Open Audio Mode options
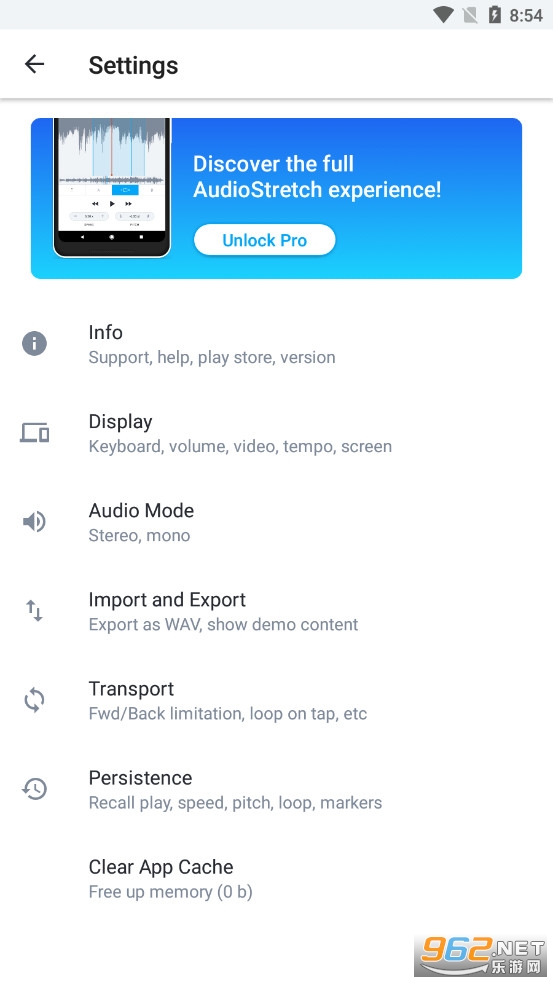 click(276, 522)
